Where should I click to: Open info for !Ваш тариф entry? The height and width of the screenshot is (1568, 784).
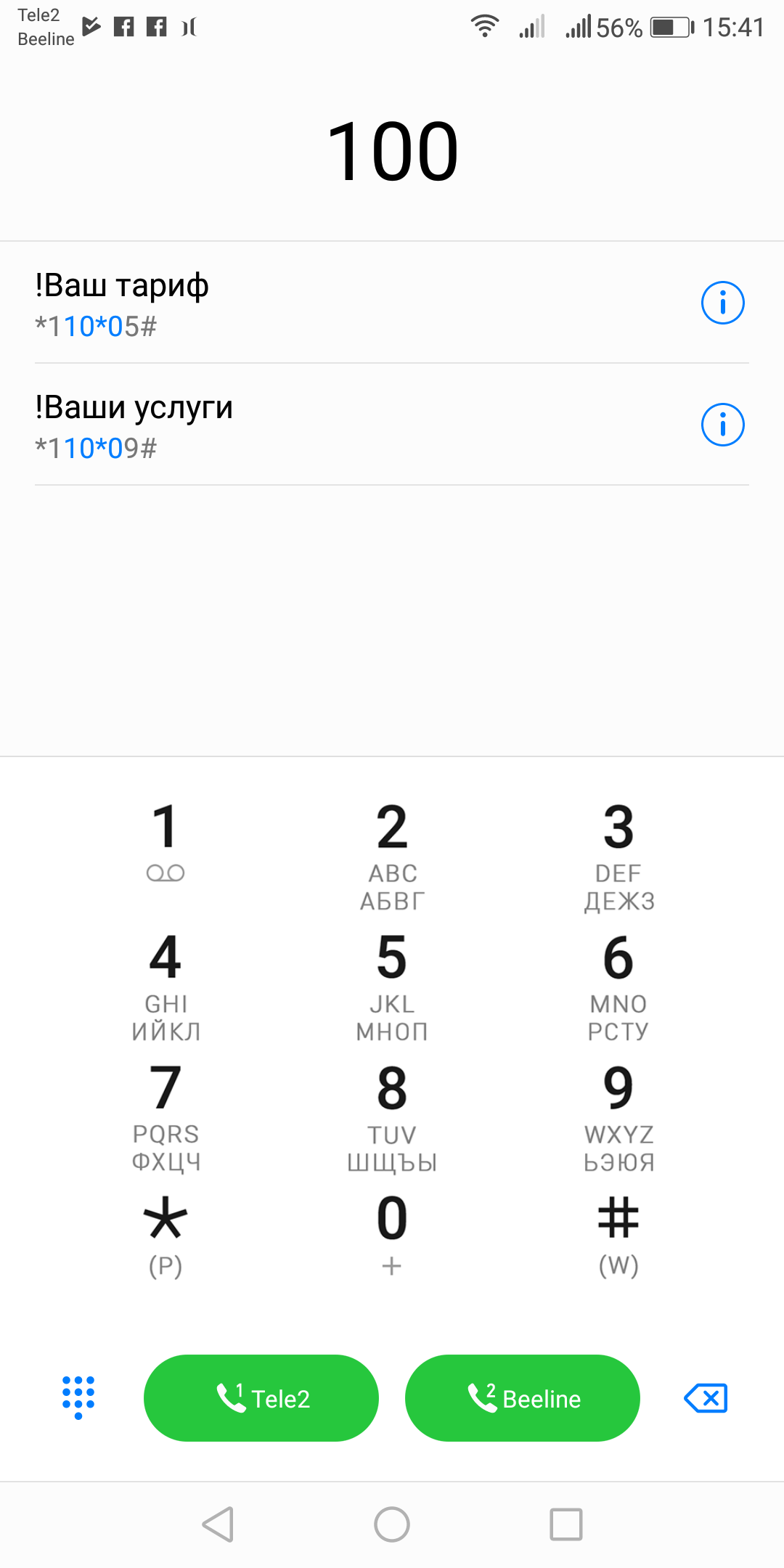click(722, 303)
